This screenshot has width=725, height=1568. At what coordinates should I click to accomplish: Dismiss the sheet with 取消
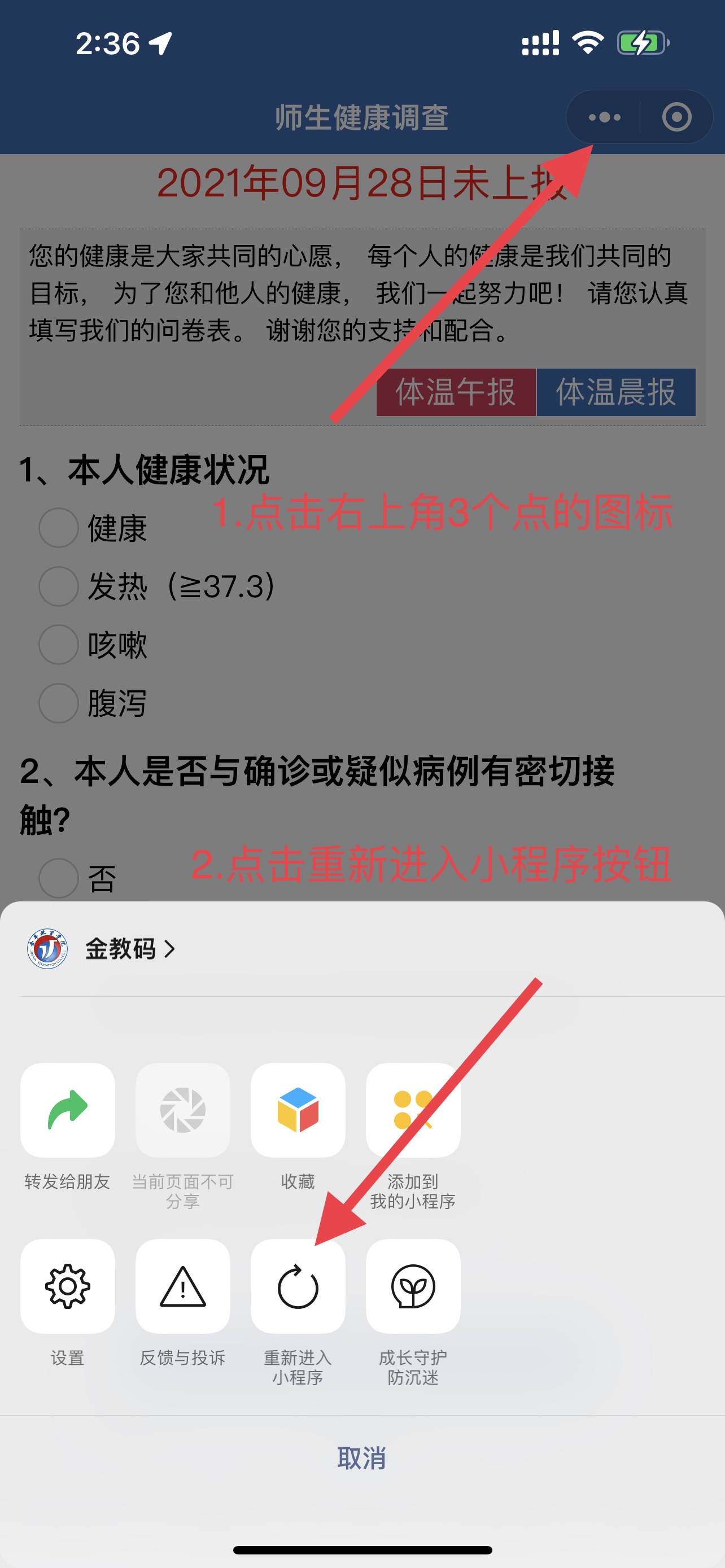(x=361, y=1458)
